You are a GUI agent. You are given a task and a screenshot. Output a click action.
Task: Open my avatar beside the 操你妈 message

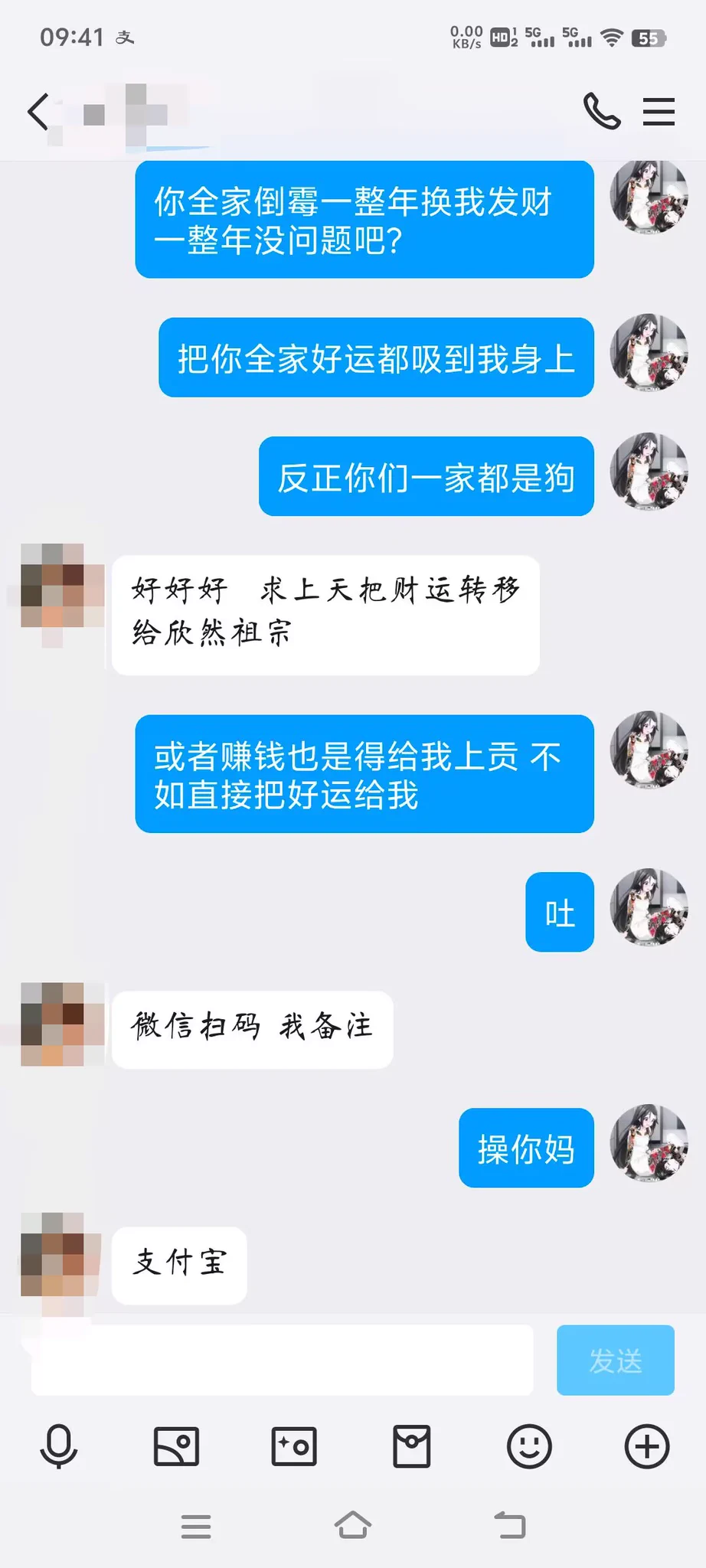tap(649, 1142)
